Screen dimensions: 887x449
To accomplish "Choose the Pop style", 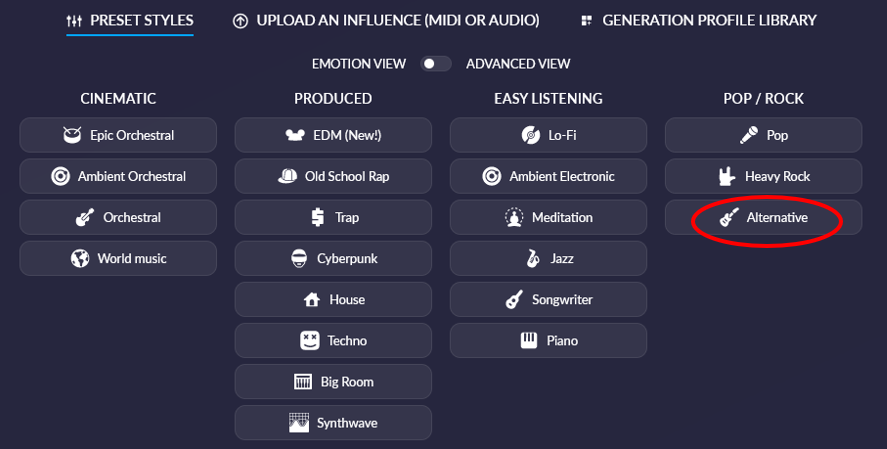I will click(763, 135).
